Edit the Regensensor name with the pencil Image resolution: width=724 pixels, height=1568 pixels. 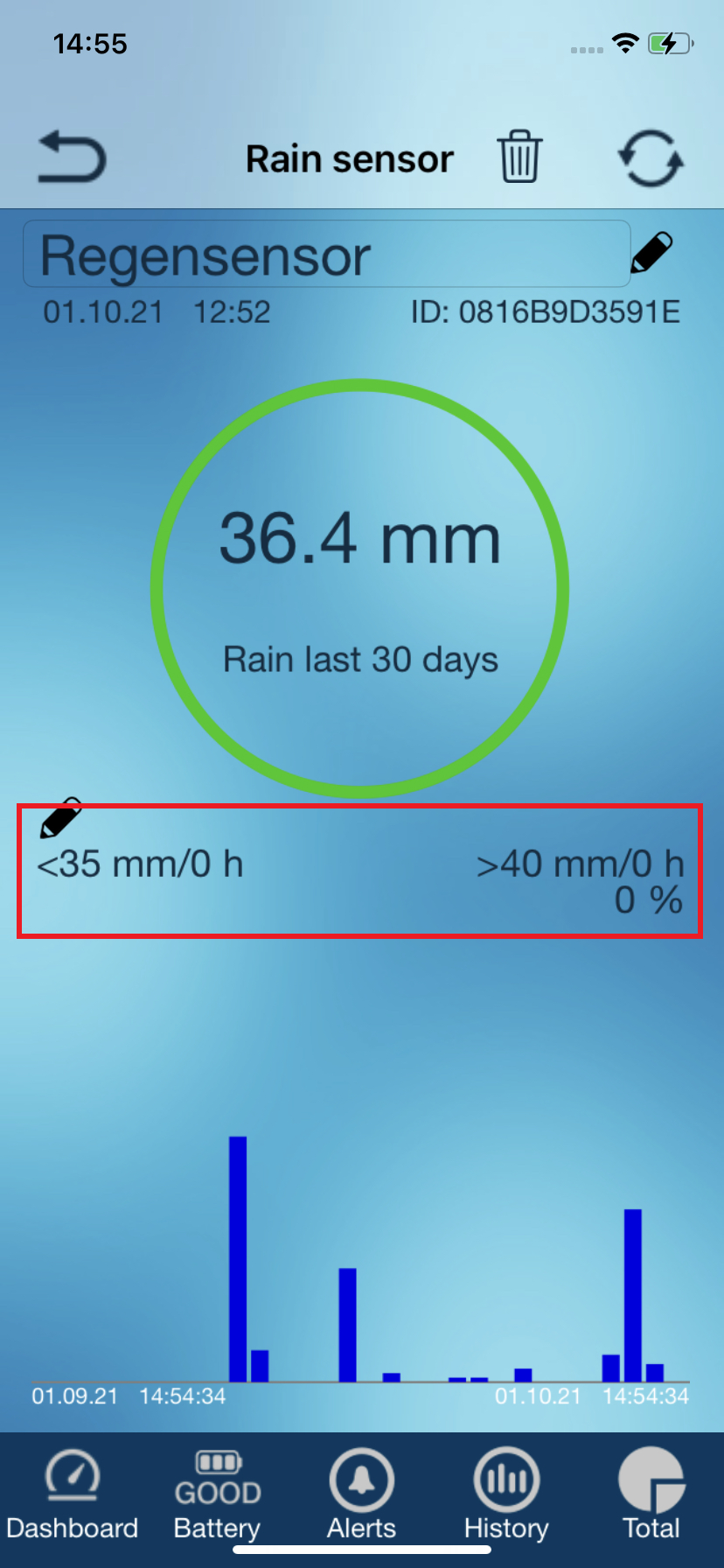coord(651,253)
